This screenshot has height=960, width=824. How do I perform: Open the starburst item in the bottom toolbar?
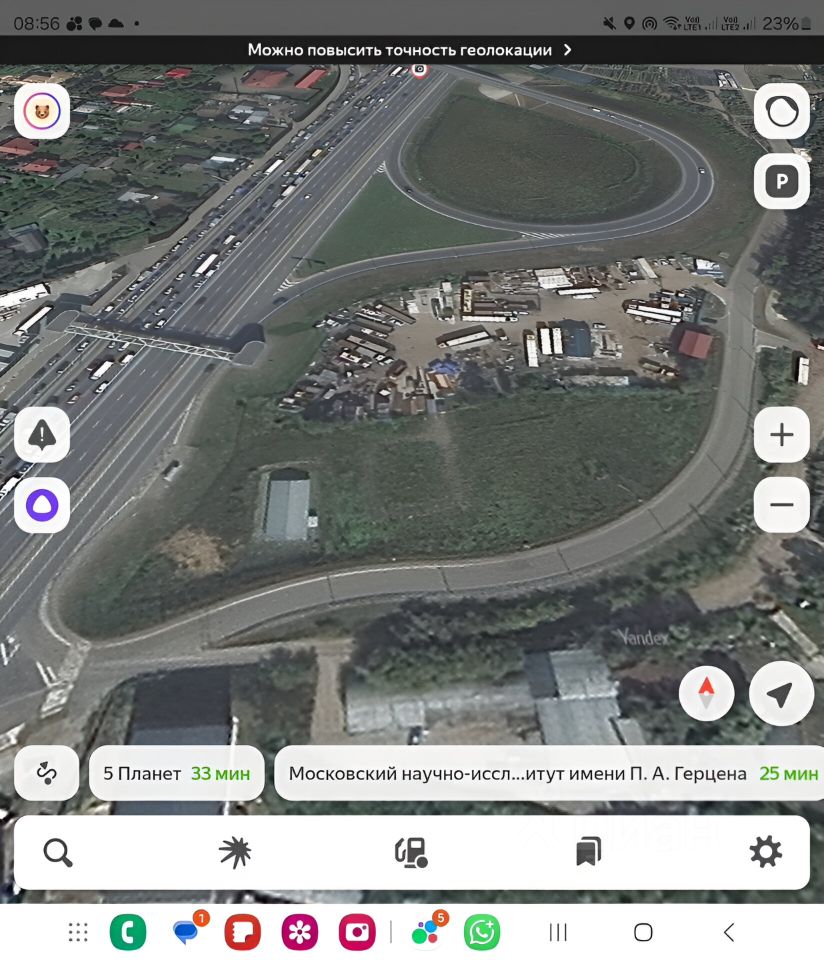(x=235, y=853)
